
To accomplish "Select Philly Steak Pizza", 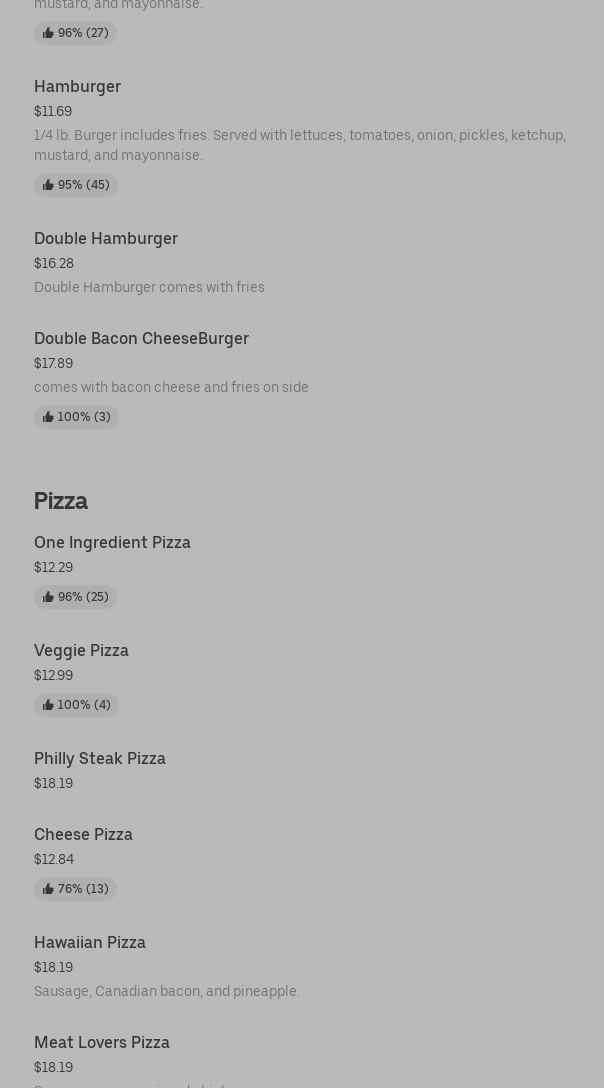I will (100, 759).
